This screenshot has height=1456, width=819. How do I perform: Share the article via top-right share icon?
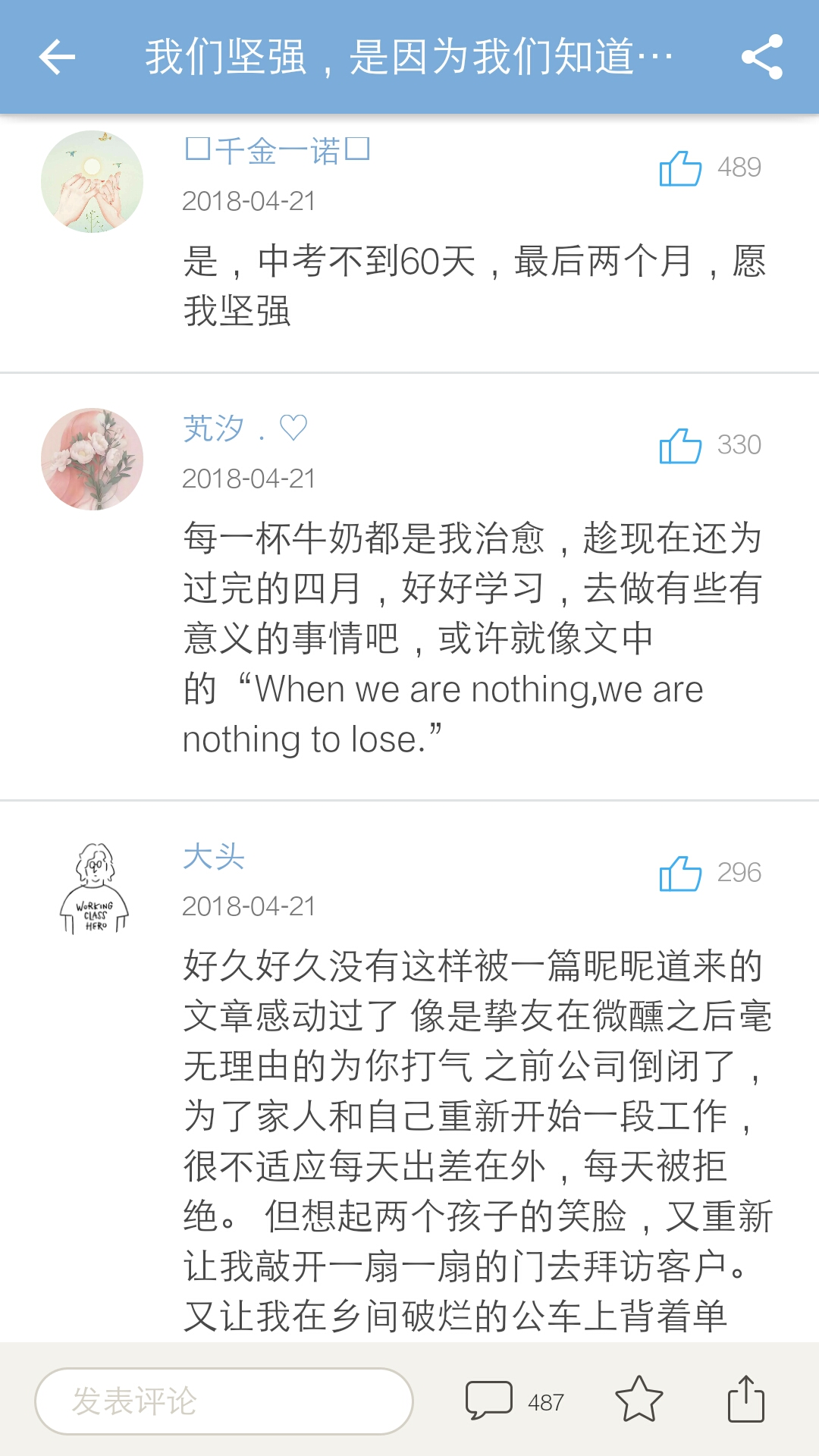pyautogui.click(x=761, y=57)
